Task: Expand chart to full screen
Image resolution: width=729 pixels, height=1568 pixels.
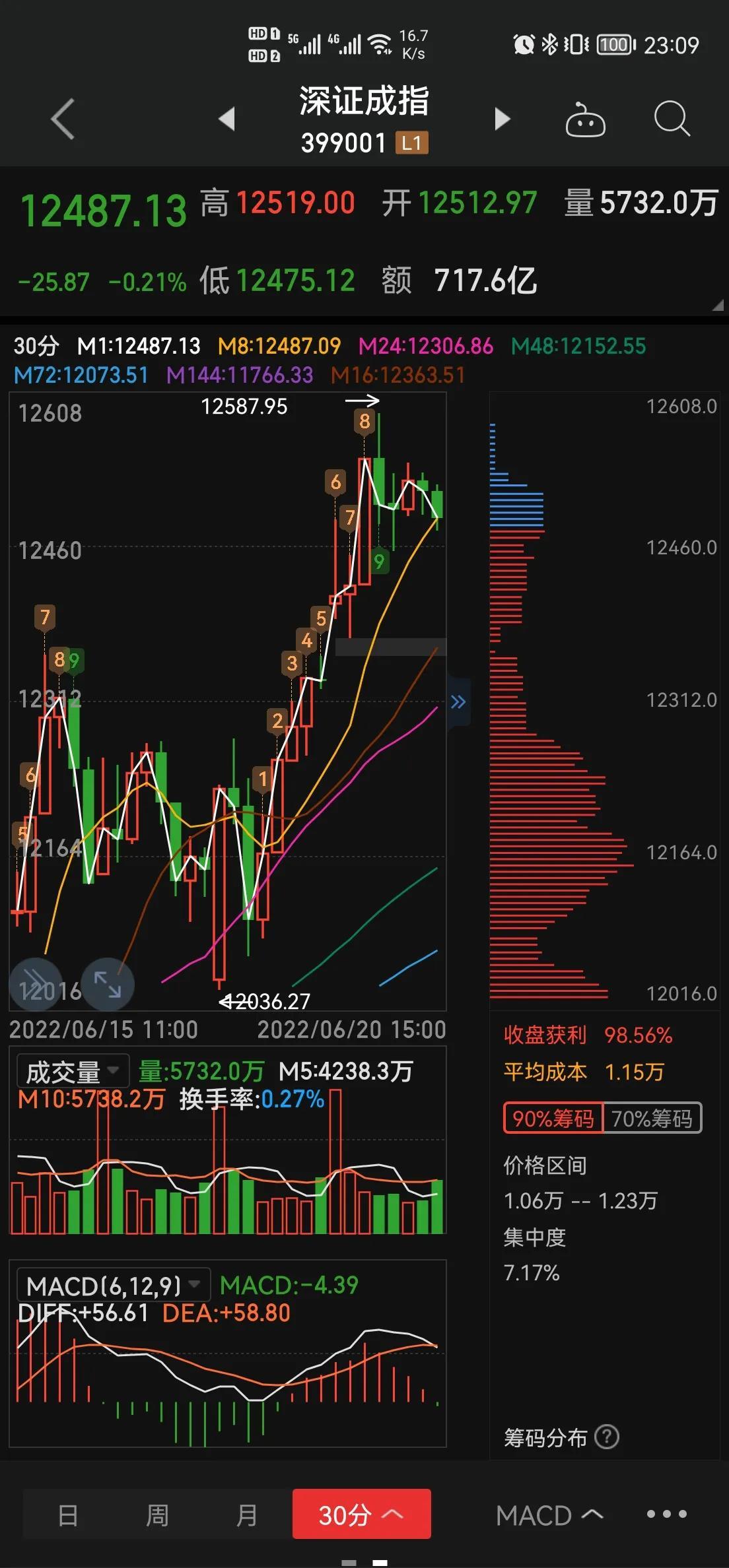Action: pos(108,984)
